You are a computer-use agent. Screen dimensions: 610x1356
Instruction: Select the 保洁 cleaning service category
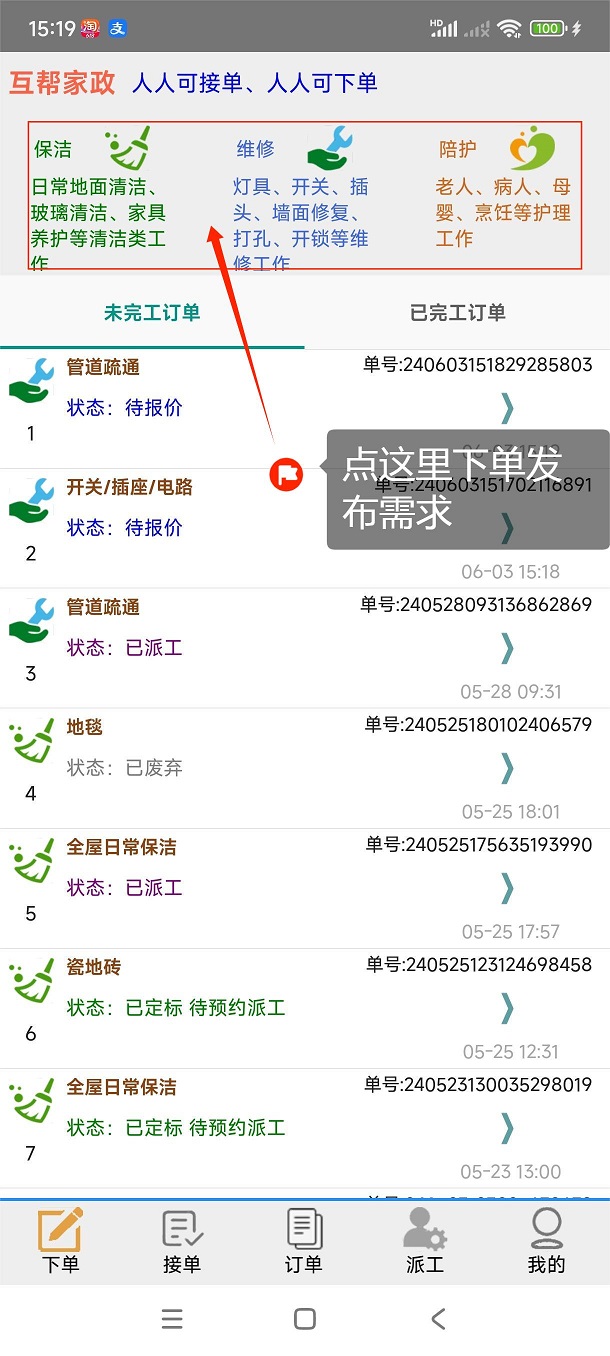click(97, 198)
